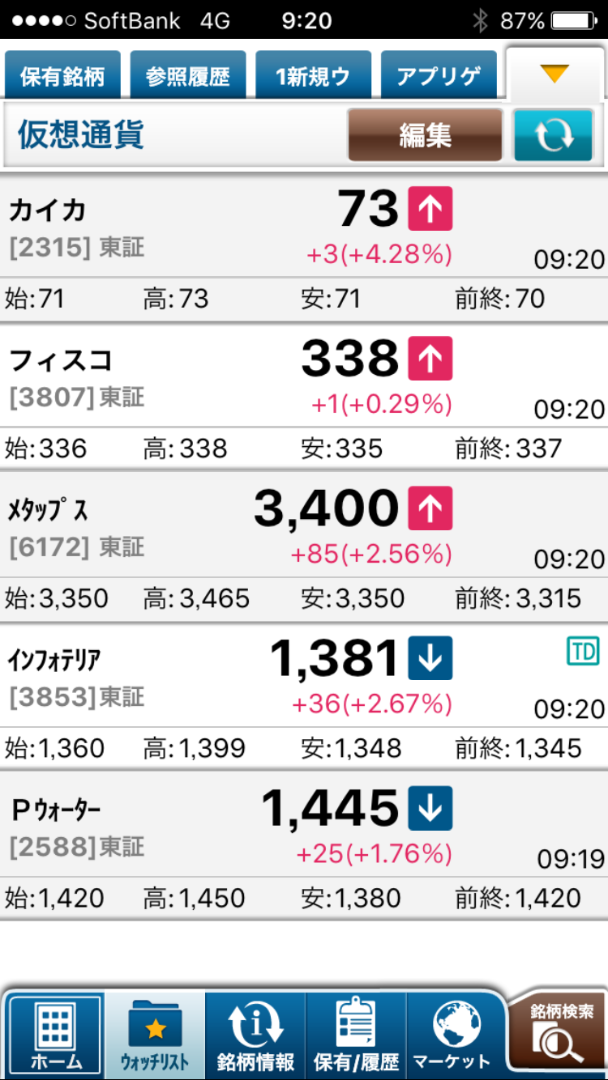The width and height of the screenshot is (608, 1080).
Task: Switch to the アプリゲ tab
Action: [439, 74]
